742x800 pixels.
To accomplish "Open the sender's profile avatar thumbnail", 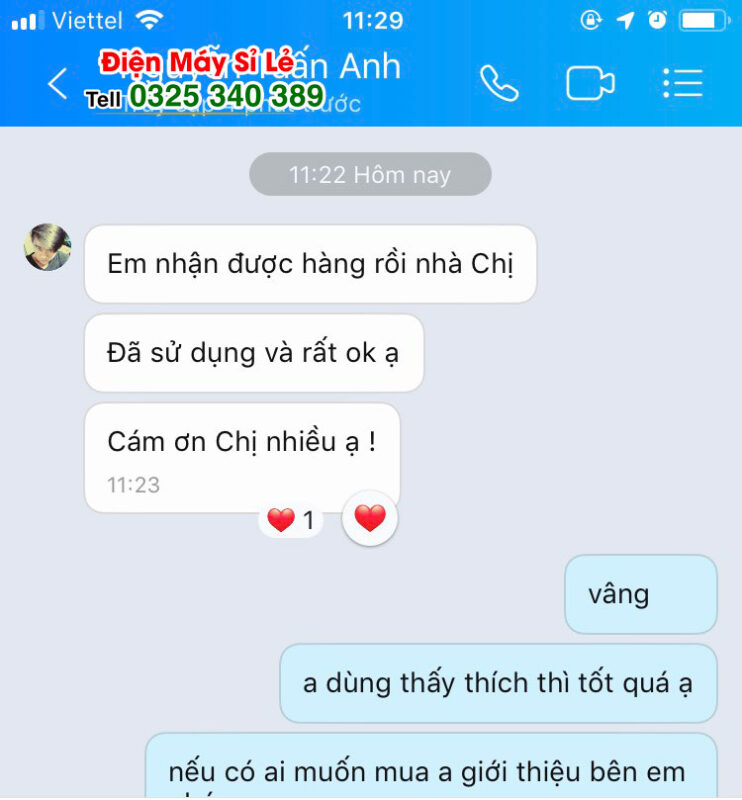I will tap(46, 245).
